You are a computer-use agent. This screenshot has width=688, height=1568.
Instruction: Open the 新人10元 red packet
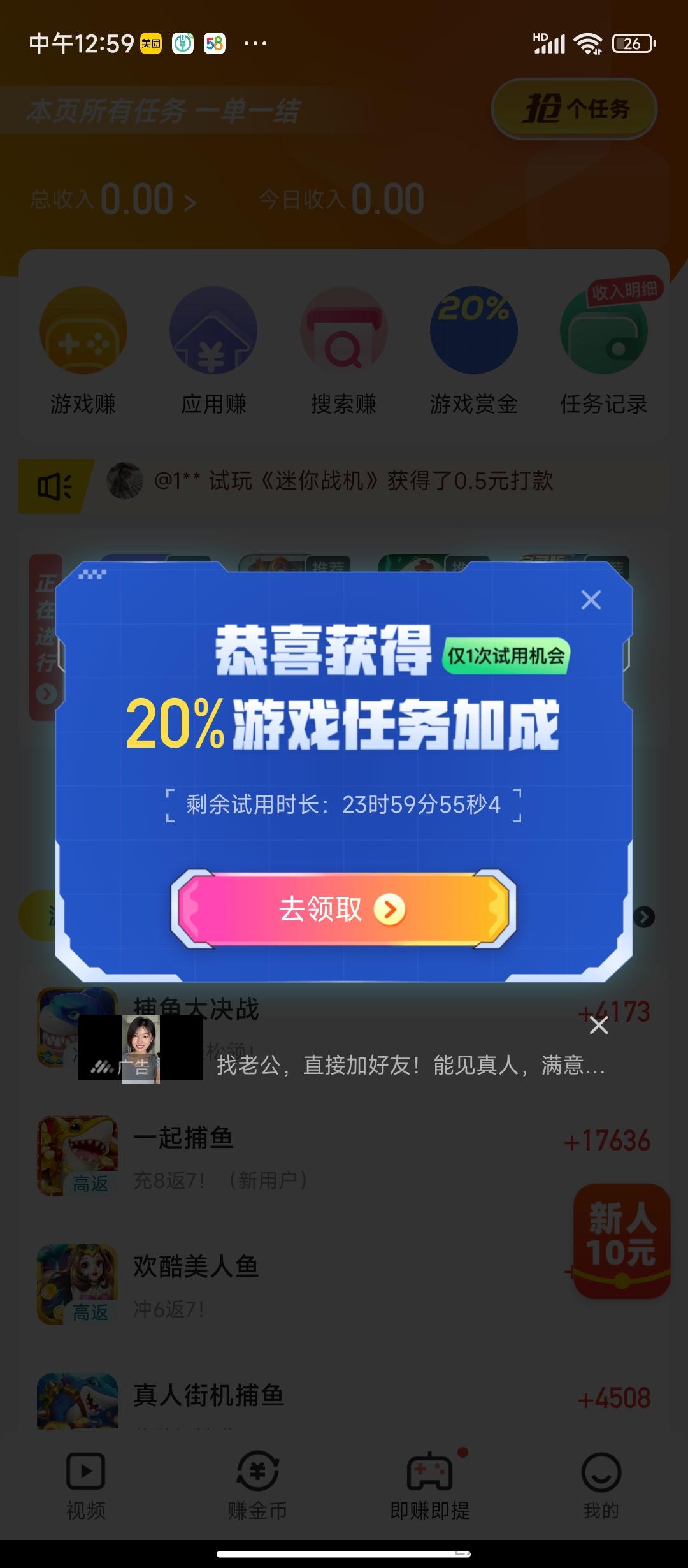click(x=622, y=1240)
